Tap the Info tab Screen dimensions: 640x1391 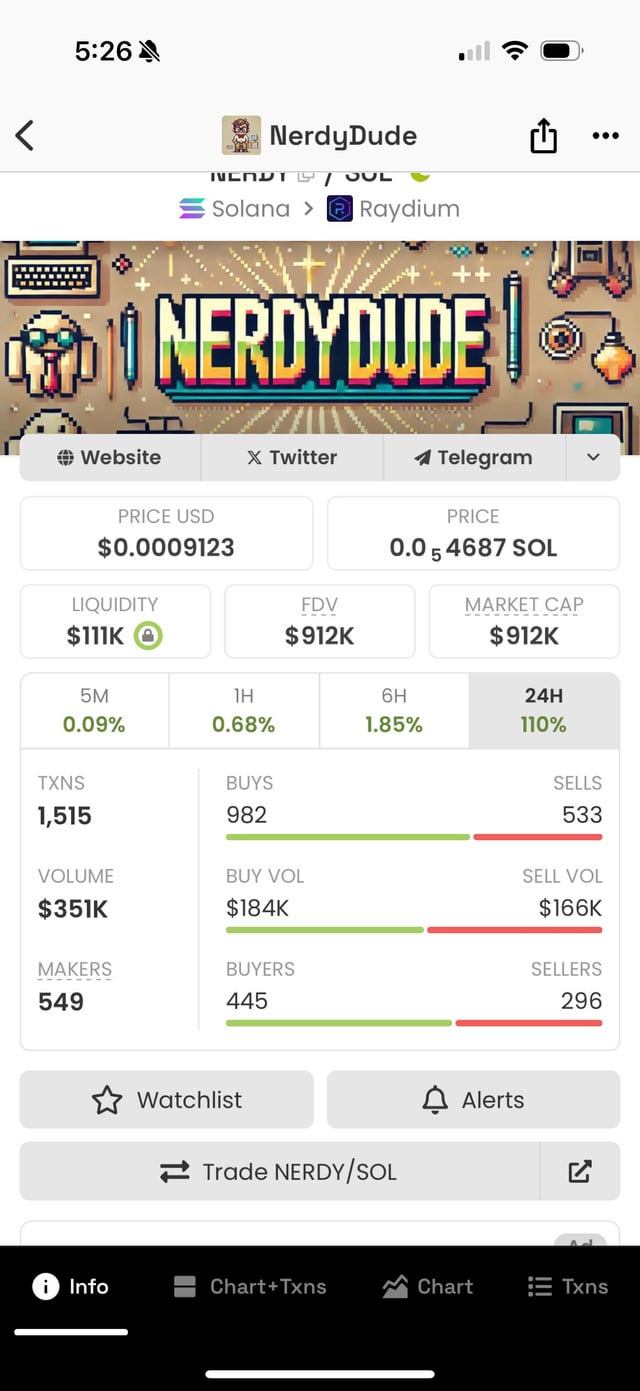(x=71, y=1287)
